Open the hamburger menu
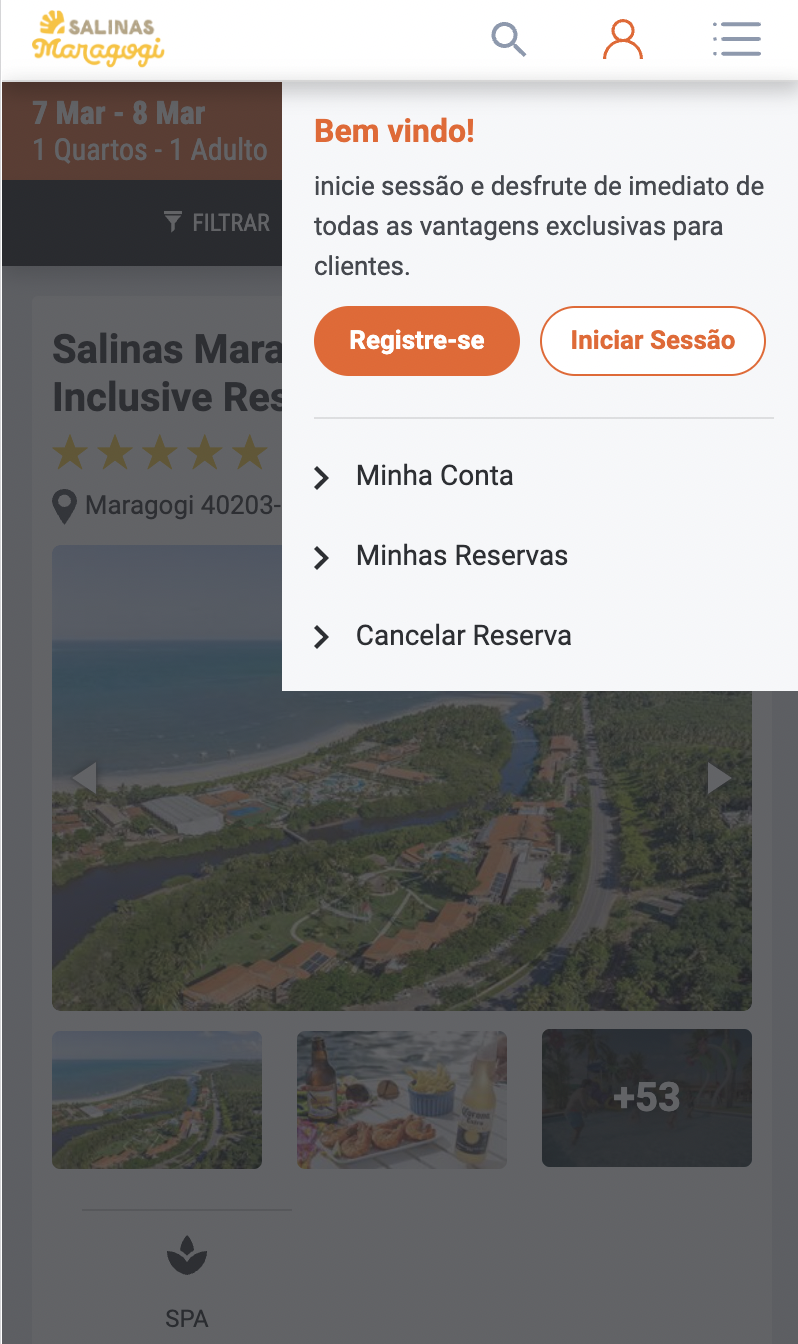Image resolution: width=798 pixels, height=1344 pixels. point(737,40)
